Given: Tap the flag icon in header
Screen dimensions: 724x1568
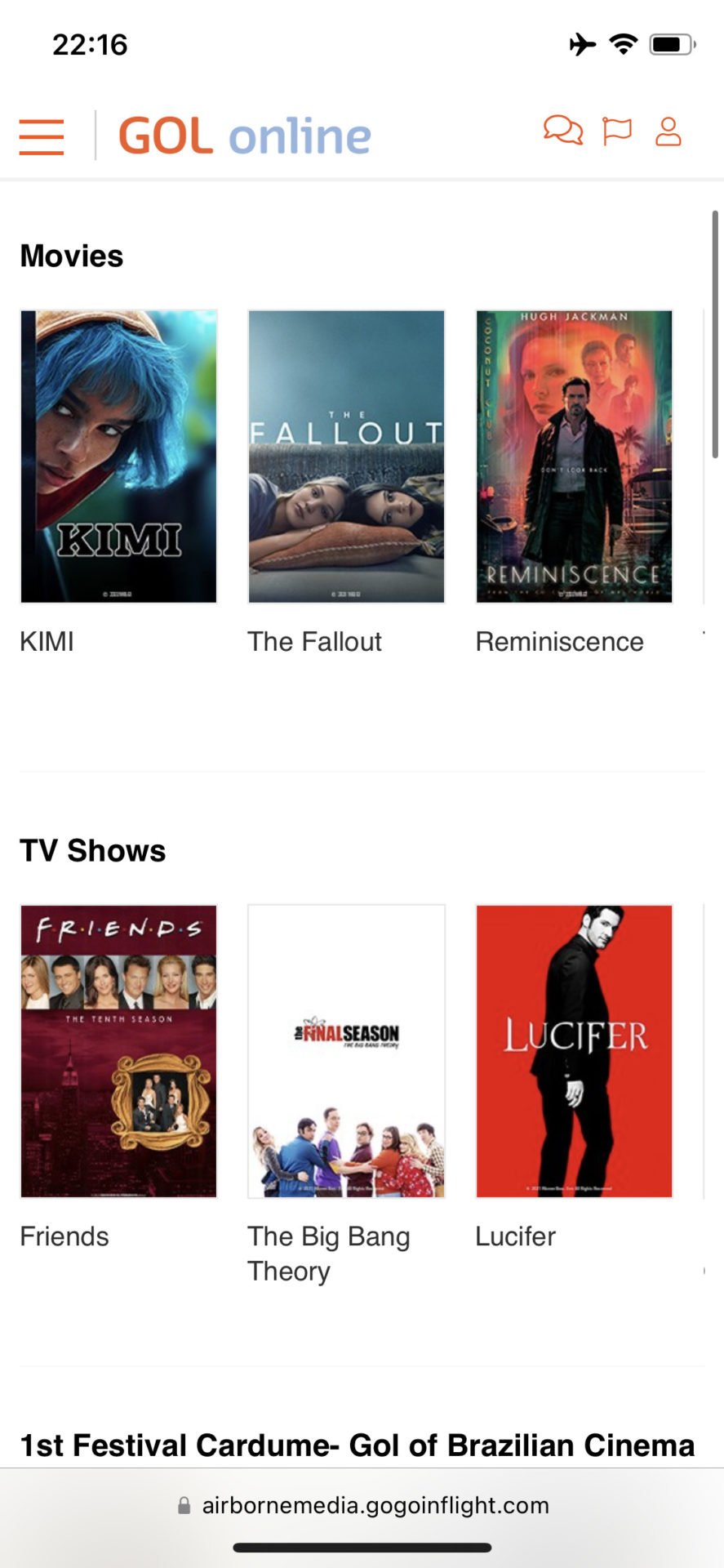Looking at the screenshot, I should [617, 131].
